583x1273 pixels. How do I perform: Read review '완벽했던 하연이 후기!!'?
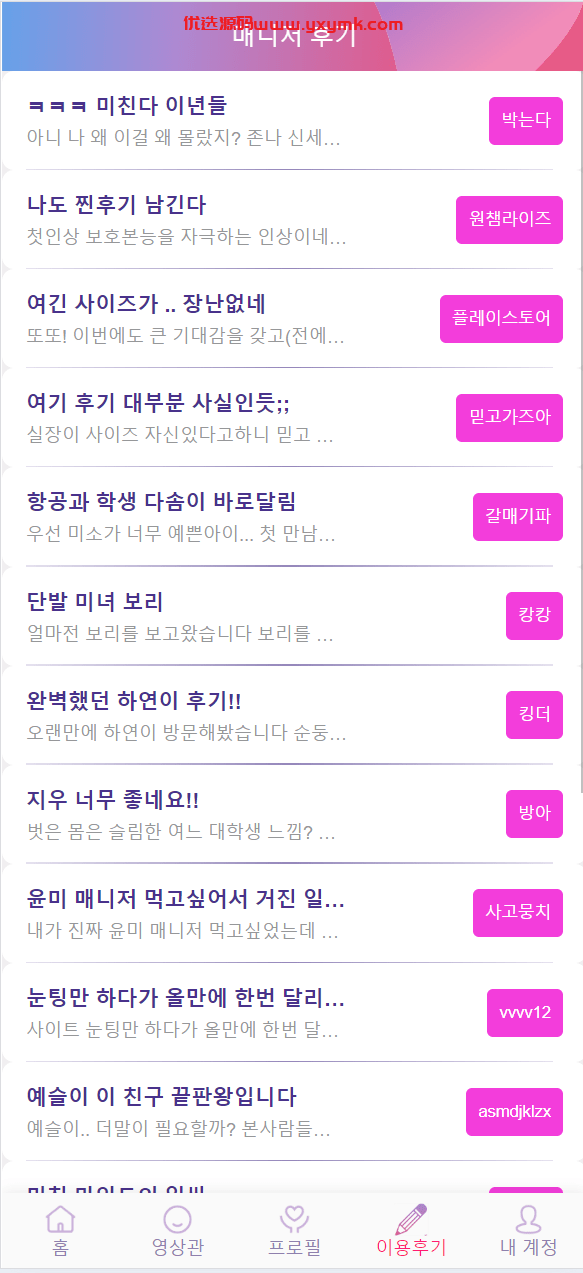point(290,715)
